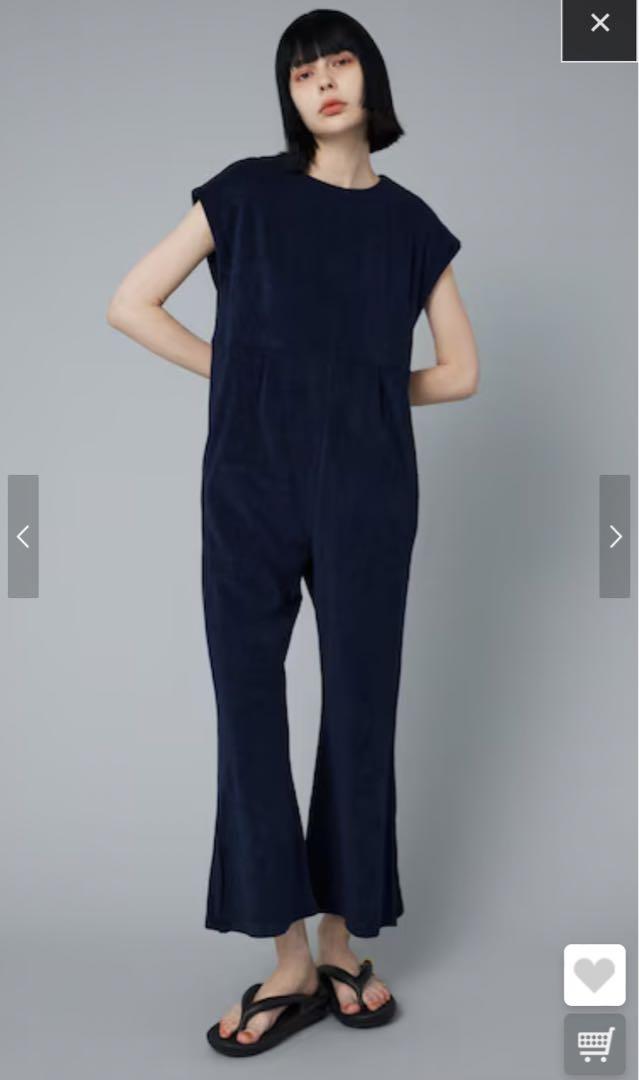Screen dimensions: 639x1080
Task: Go to the previous product photo
Action: [x=23, y=536]
